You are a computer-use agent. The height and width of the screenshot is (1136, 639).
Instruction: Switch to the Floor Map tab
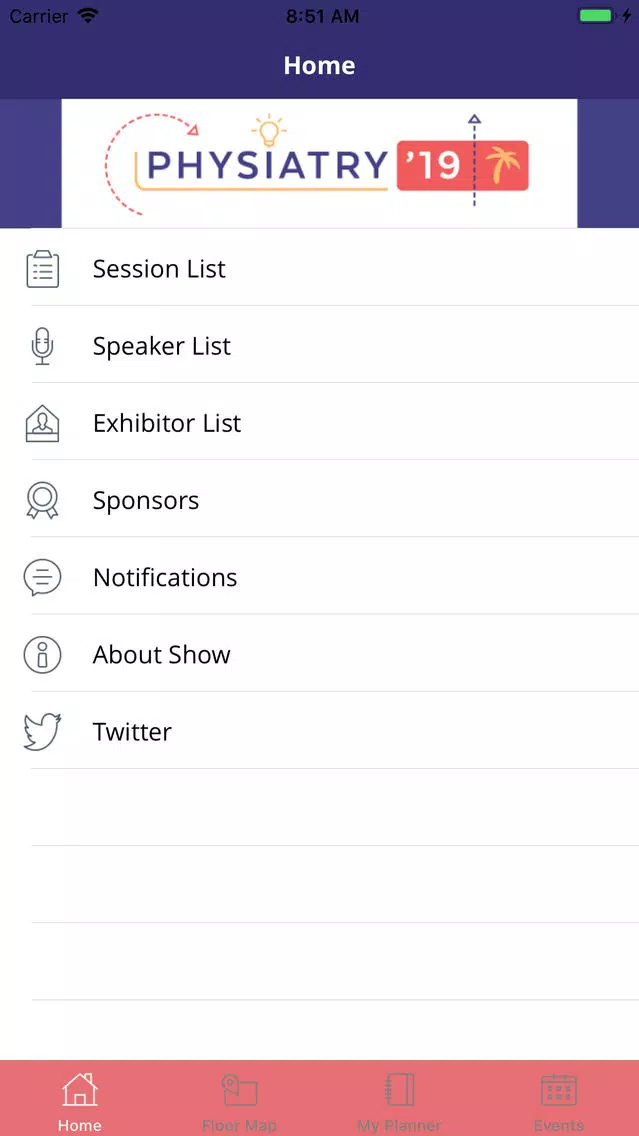tap(240, 1100)
